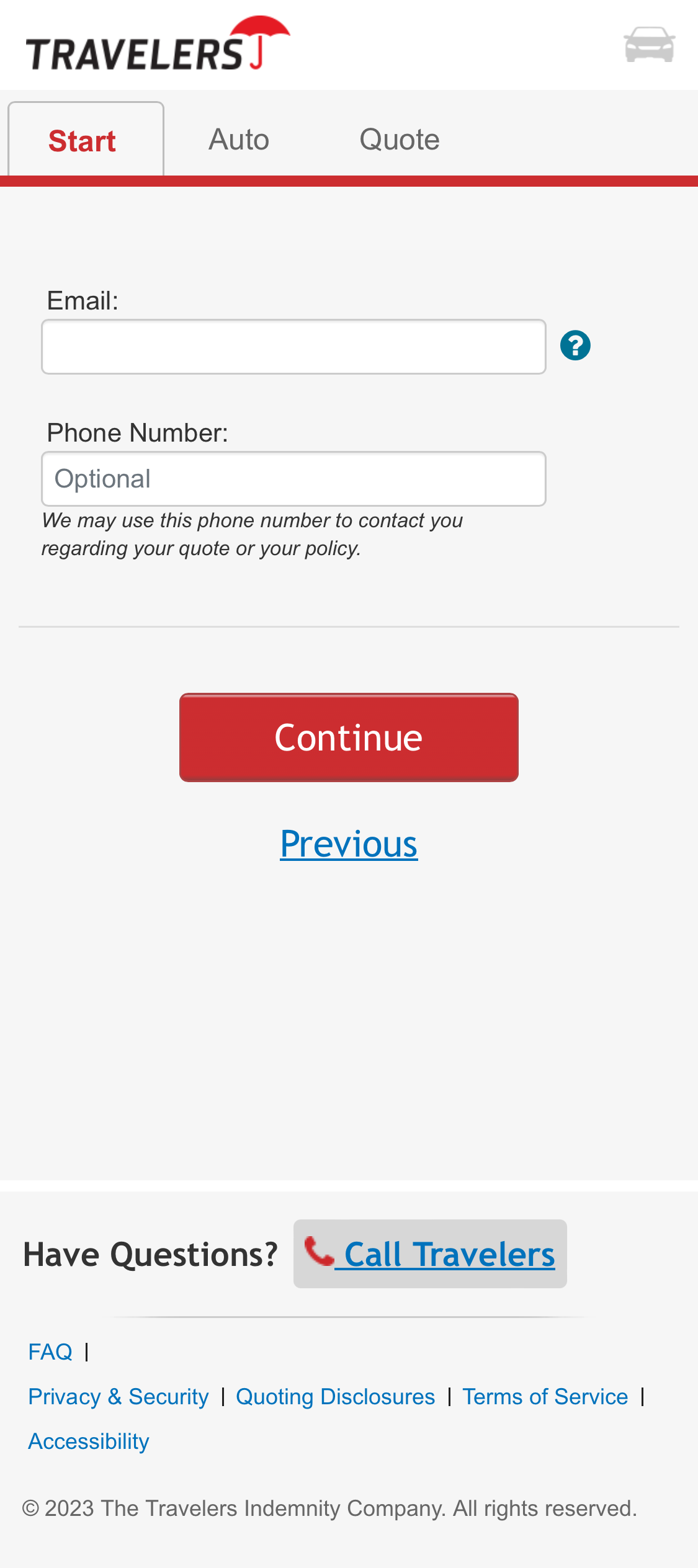Click the Call Travelers button
Image resolution: width=698 pixels, height=1568 pixels.
point(429,1254)
